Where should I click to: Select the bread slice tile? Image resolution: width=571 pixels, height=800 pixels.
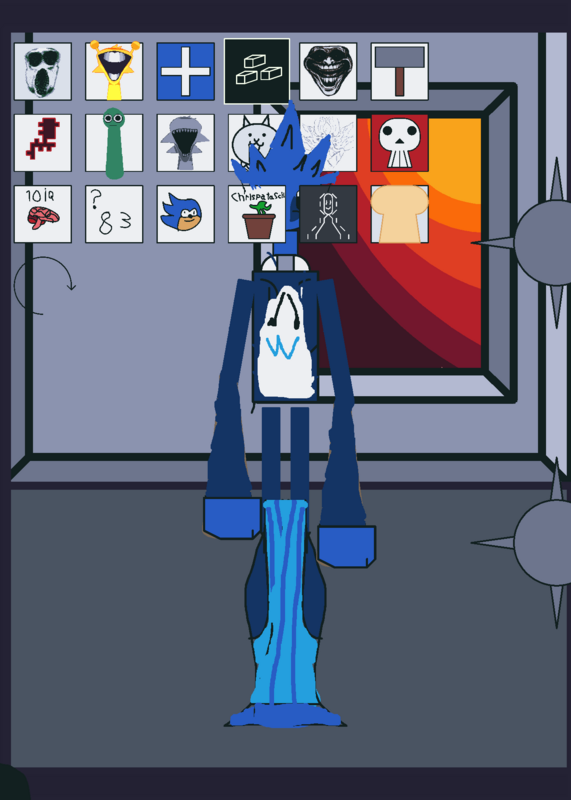(400, 214)
